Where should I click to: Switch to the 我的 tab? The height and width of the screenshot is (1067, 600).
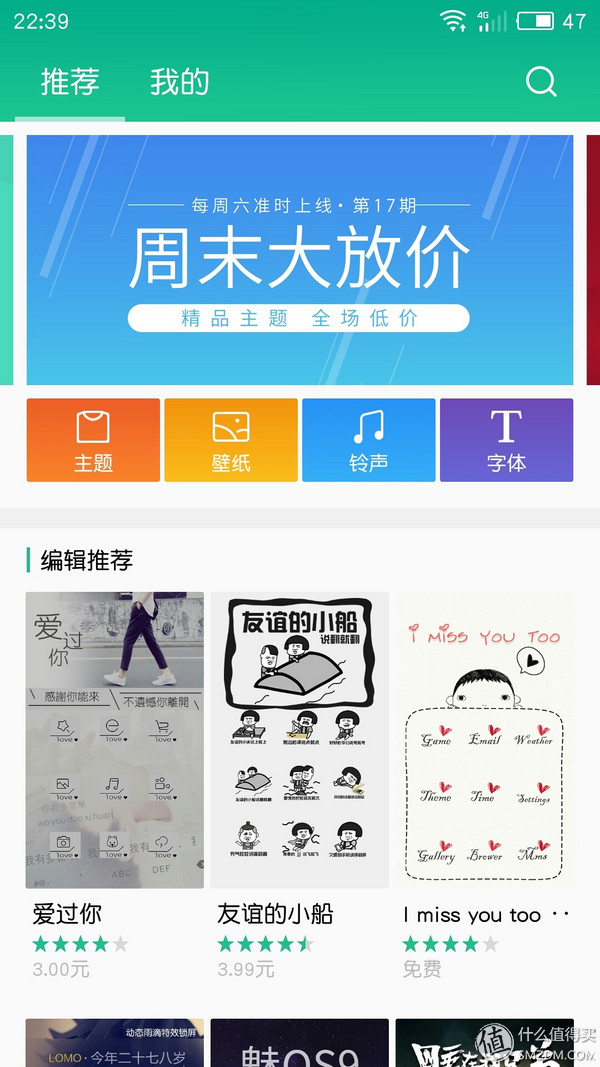pos(179,82)
